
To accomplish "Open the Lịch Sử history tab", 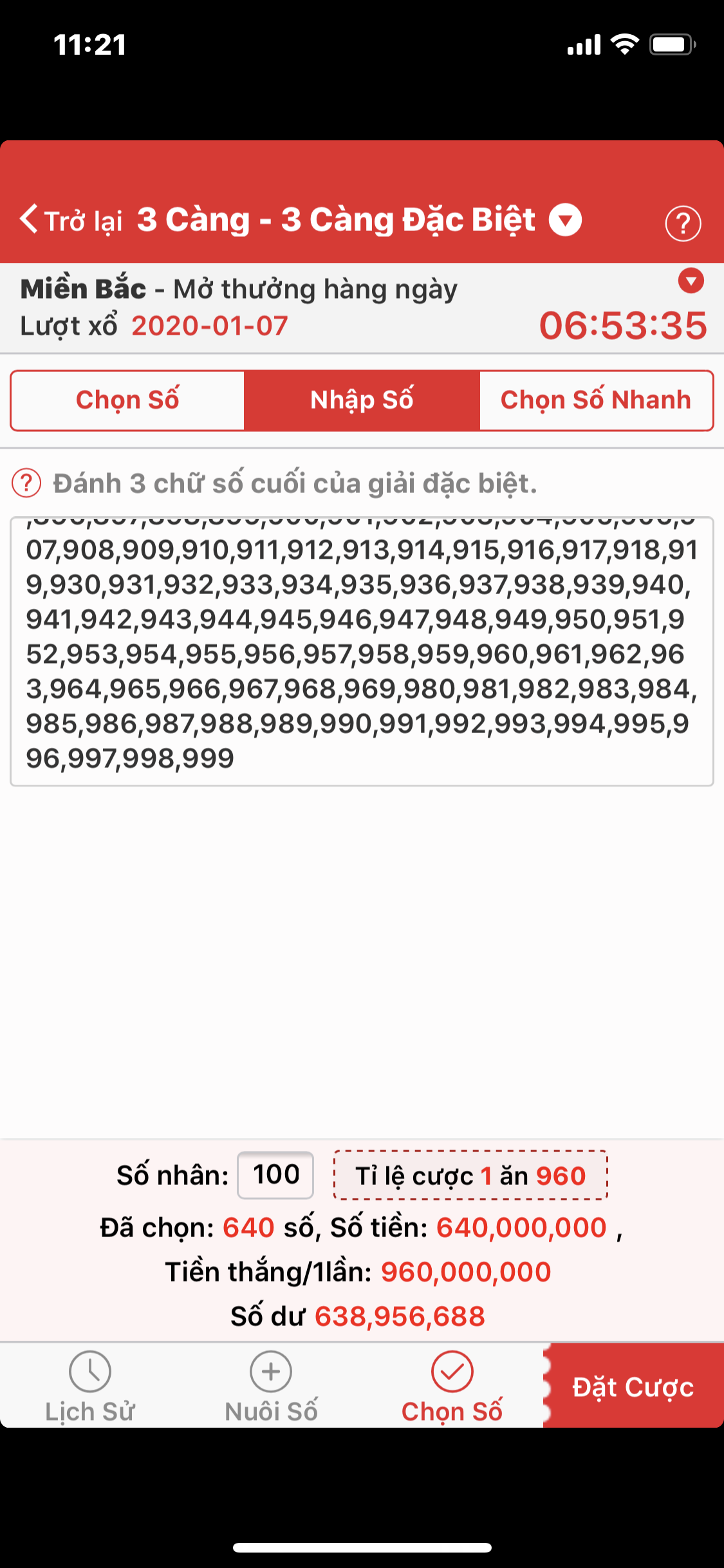I will (90, 1386).
